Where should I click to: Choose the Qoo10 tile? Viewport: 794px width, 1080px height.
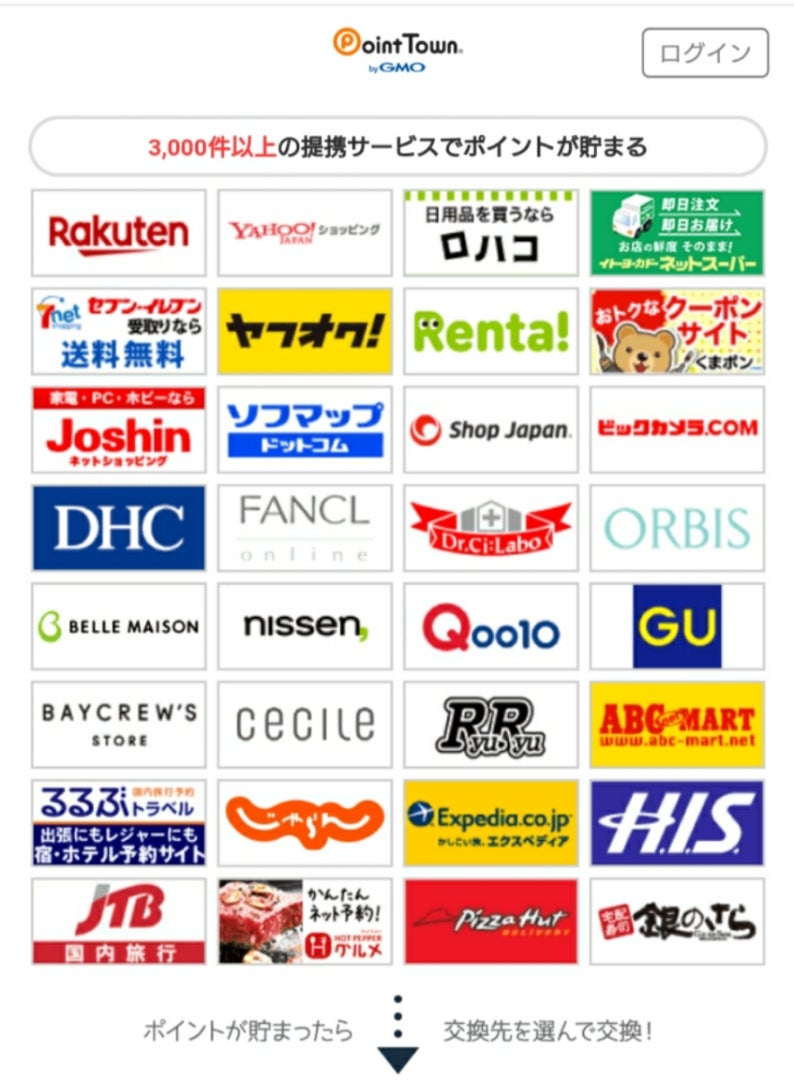[491, 626]
